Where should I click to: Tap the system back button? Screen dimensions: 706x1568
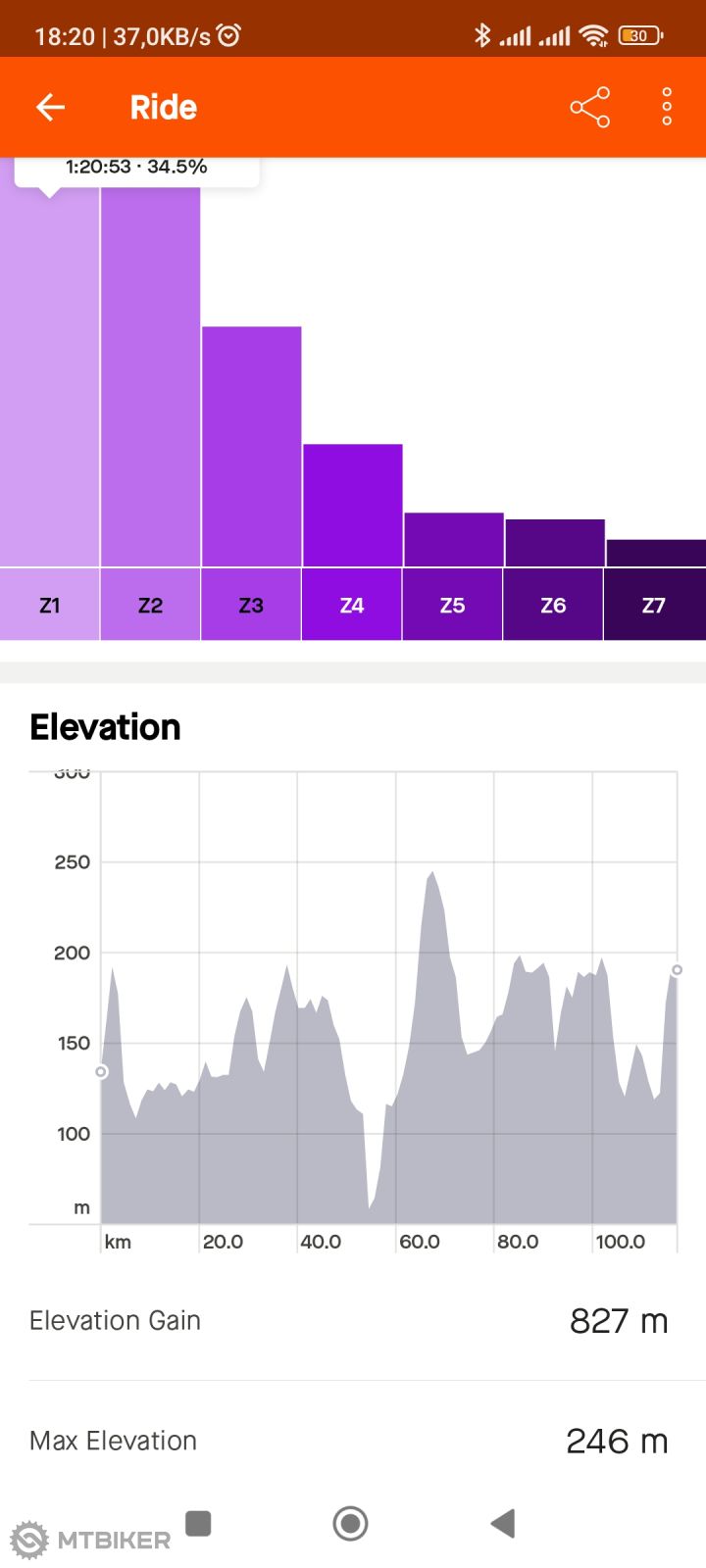[x=502, y=1523]
